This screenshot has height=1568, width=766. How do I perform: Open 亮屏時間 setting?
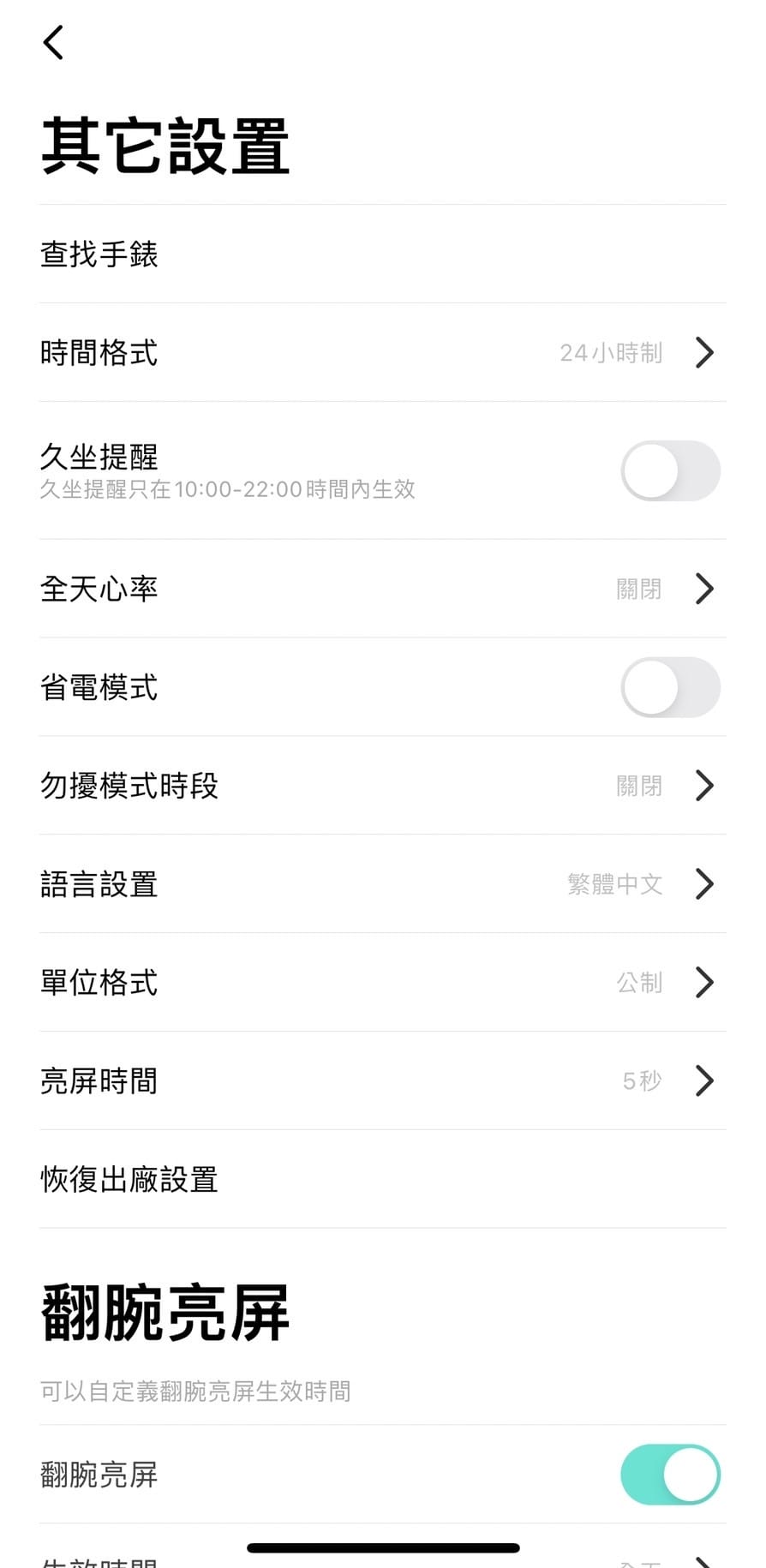coord(382,1081)
